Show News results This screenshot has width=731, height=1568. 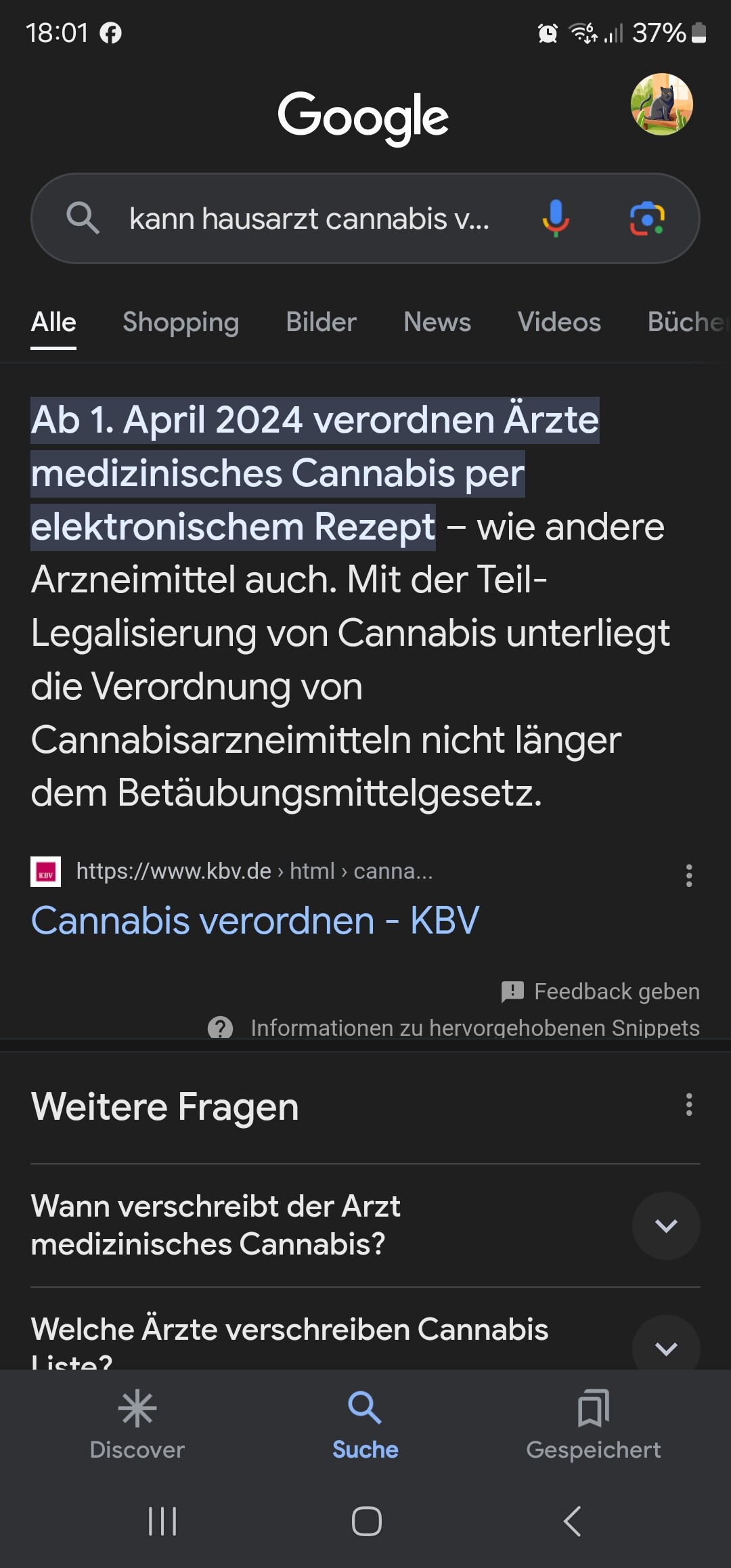[x=437, y=322]
